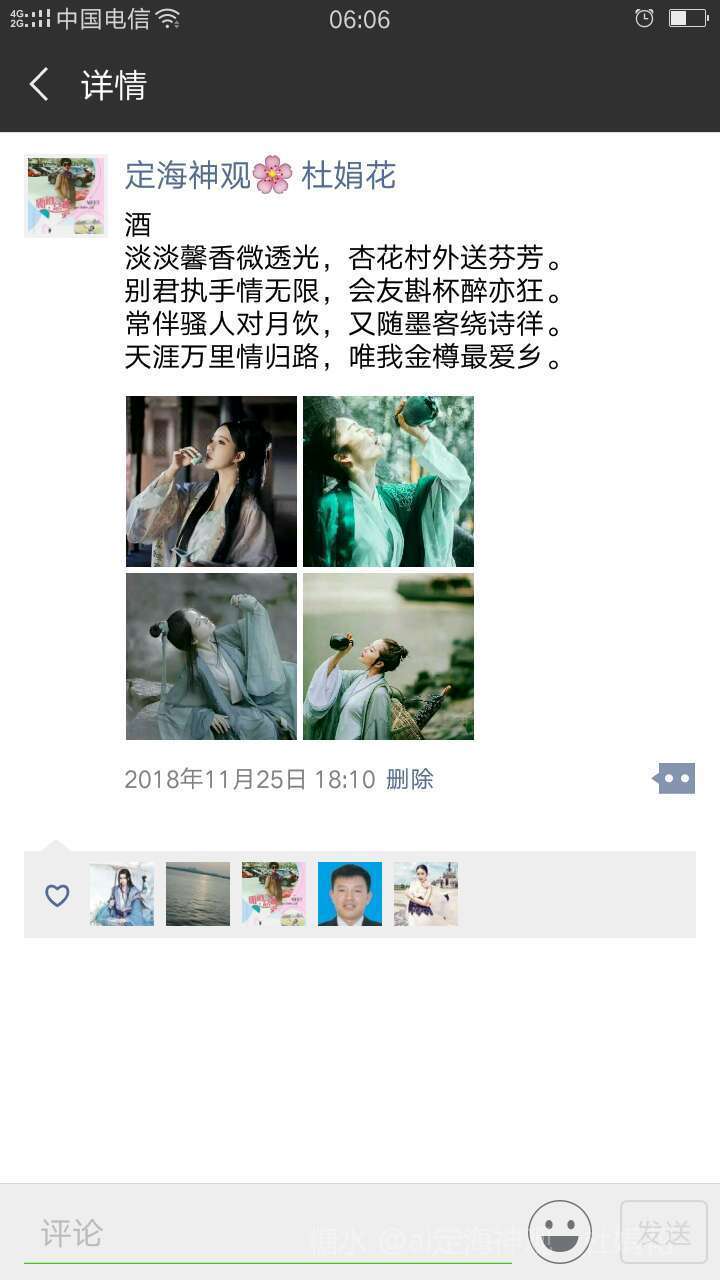View fourth photo by the river
Screen dimensions: 720x1280
(388, 656)
